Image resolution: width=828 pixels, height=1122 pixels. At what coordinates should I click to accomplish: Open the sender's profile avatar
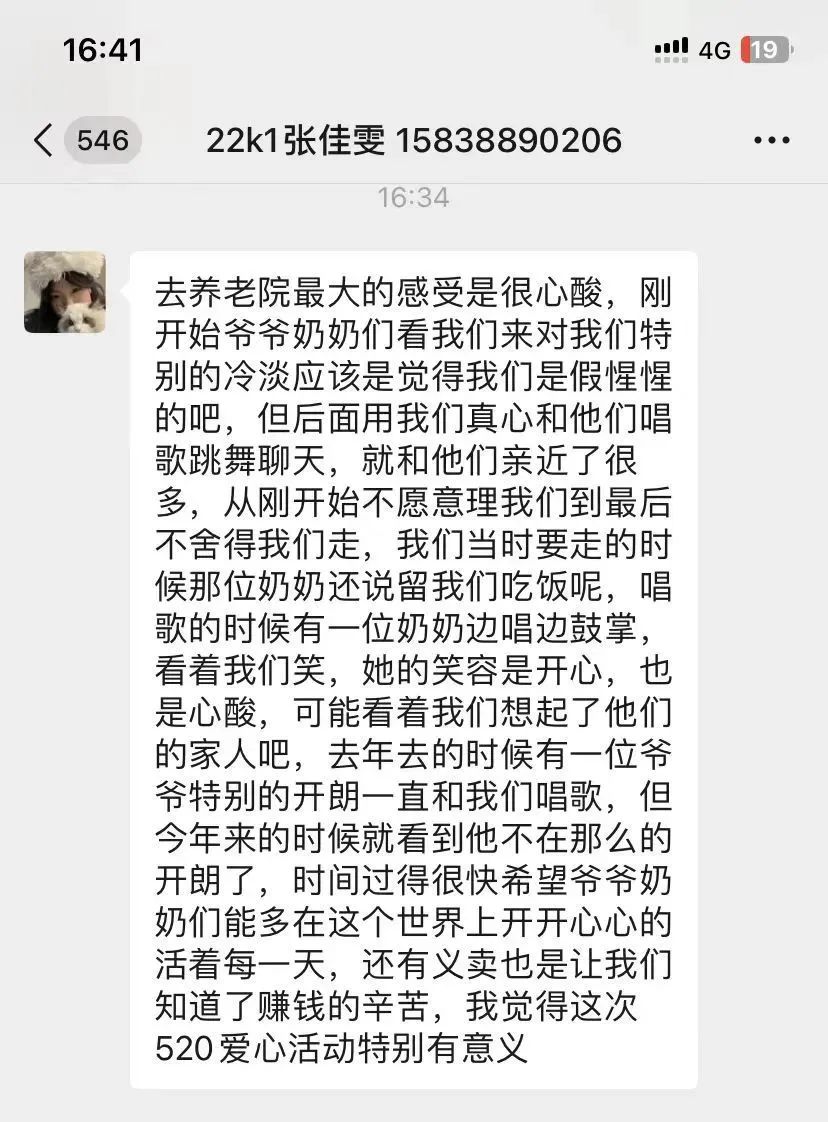pos(65,292)
